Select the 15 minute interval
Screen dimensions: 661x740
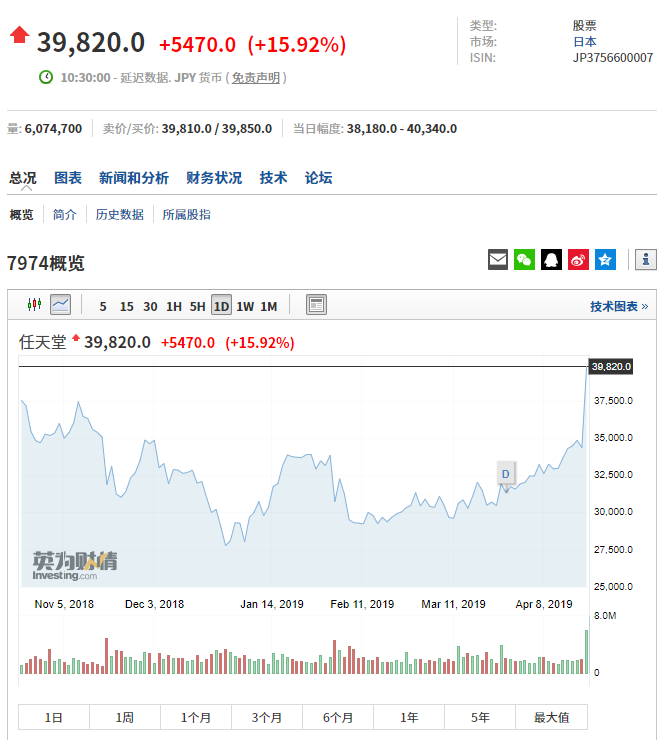tap(127, 306)
